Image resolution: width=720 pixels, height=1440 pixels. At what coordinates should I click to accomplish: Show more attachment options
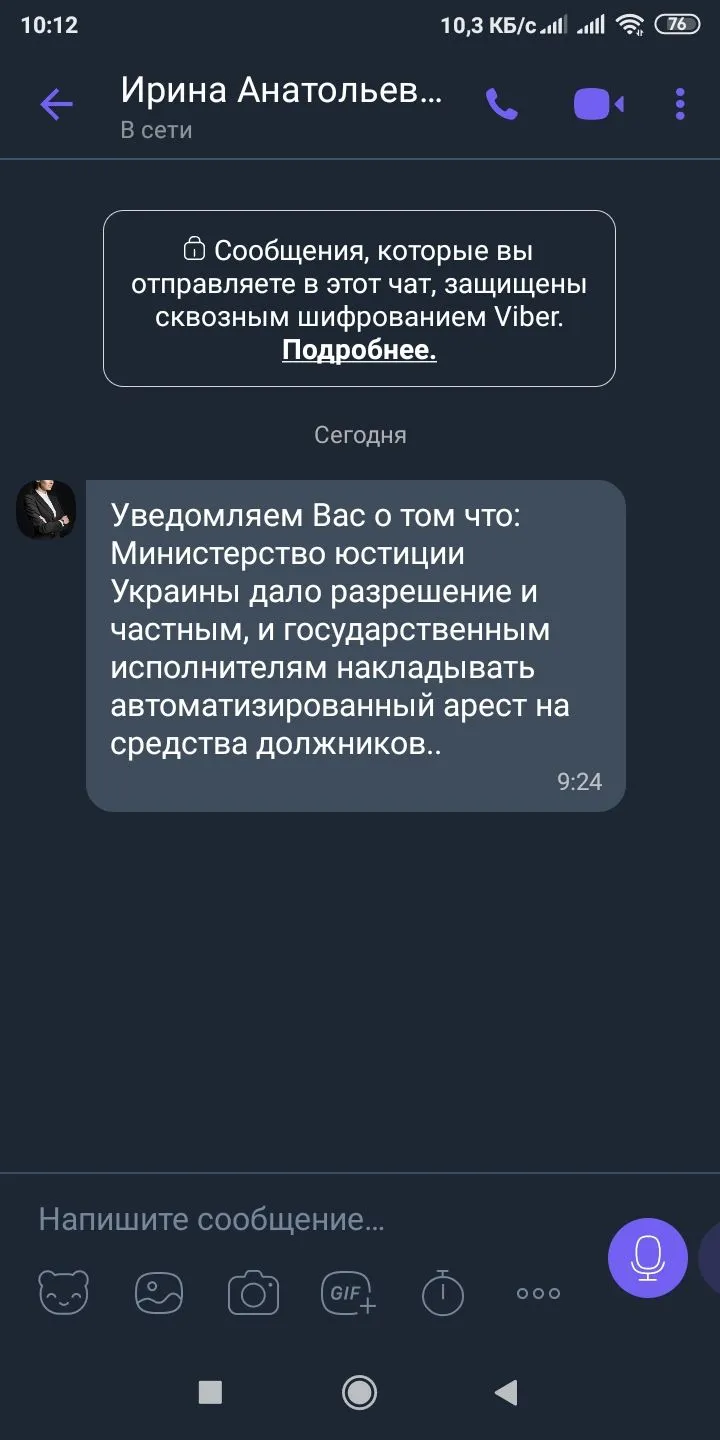click(x=538, y=1292)
